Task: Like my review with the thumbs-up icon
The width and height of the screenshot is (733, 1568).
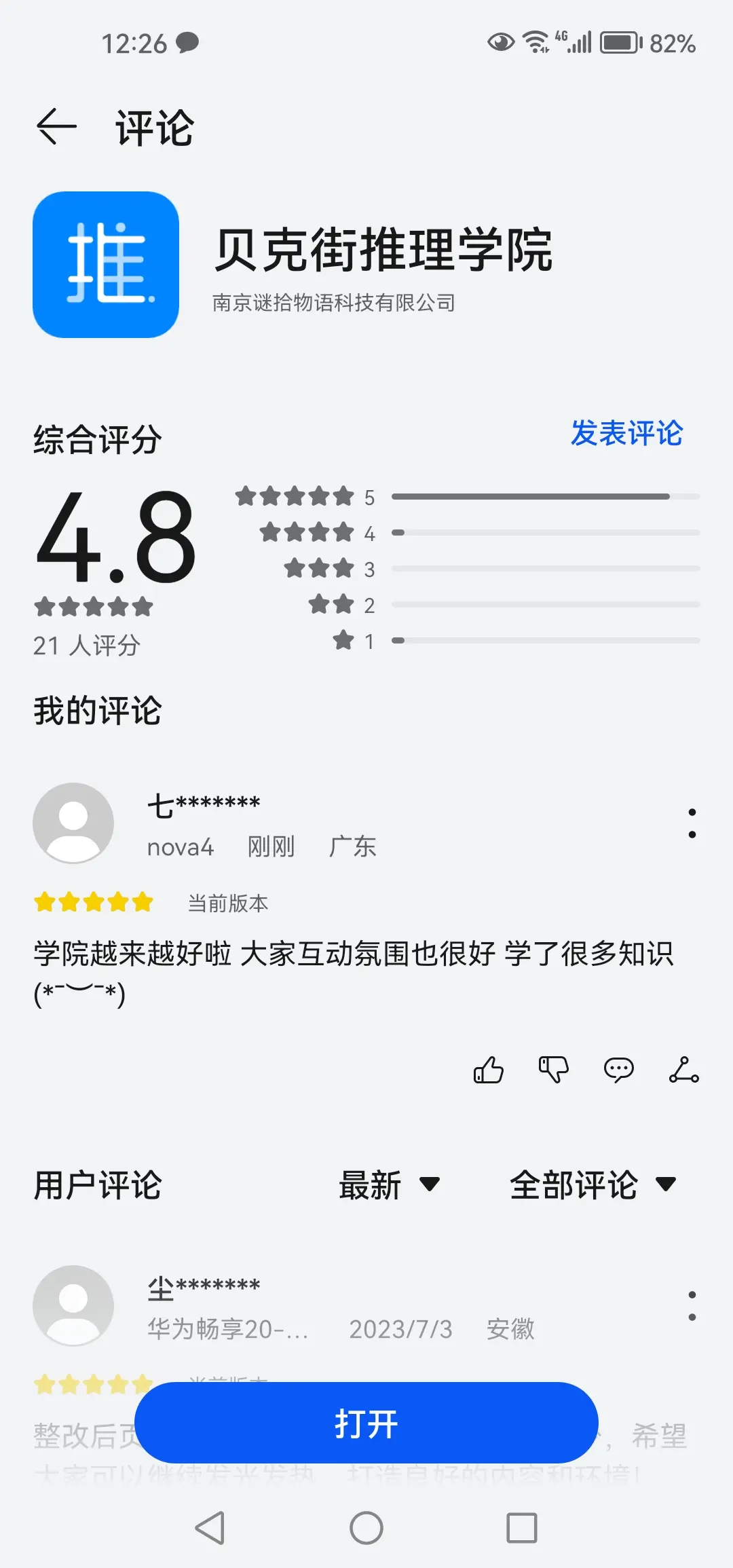Action: pyautogui.click(x=488, y=1070)
